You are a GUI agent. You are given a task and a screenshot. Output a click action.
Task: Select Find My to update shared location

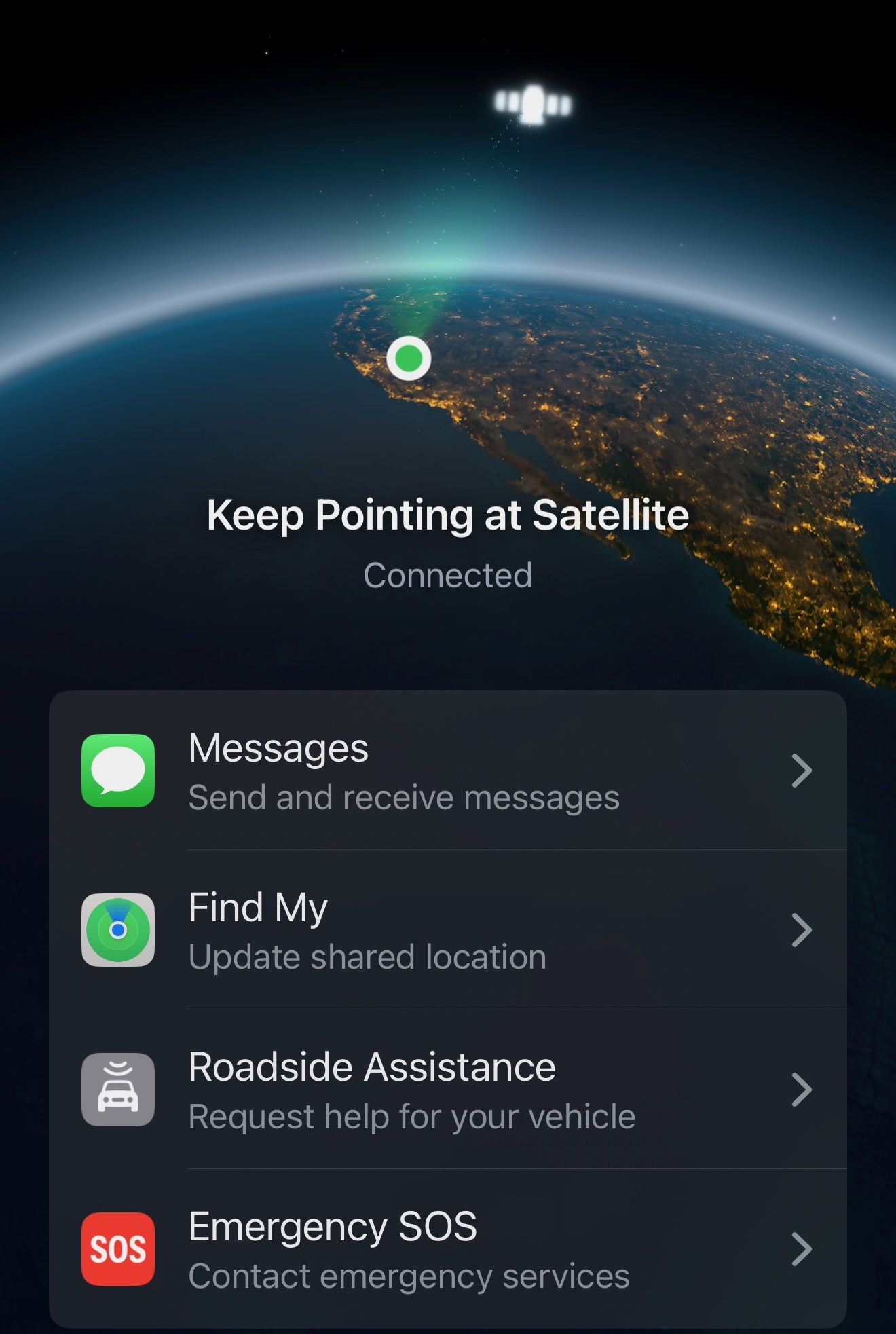coord(447,930)
